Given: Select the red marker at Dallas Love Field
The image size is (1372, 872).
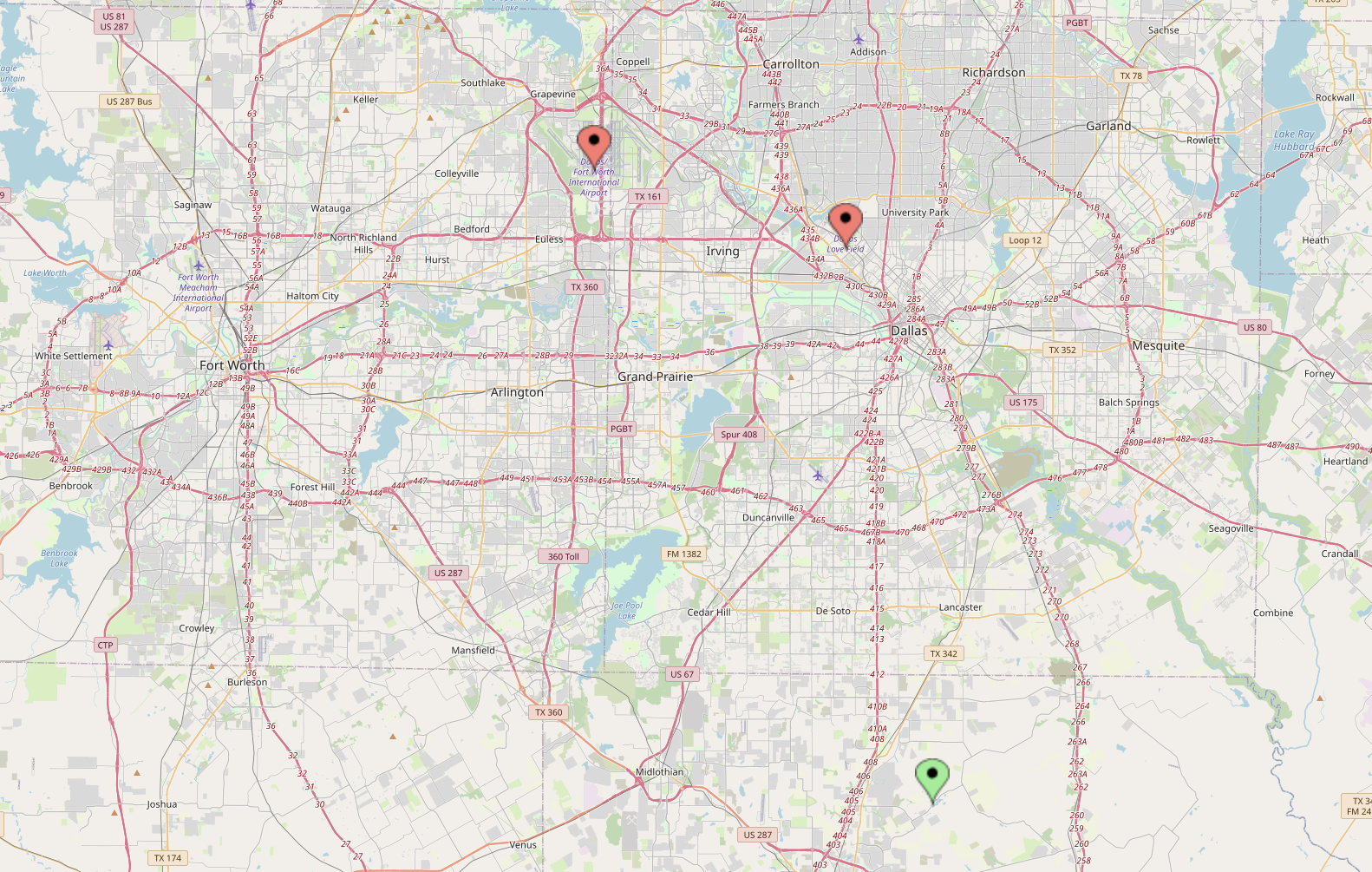Looking at the screenshot, I should coord(845,221).
